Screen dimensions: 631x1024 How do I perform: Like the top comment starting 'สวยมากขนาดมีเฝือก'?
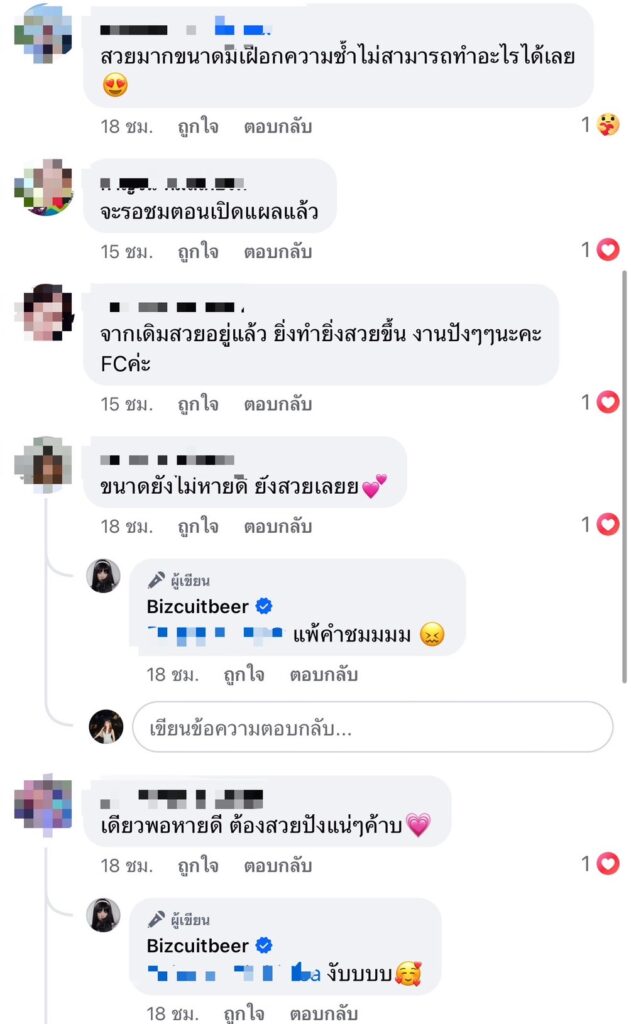(198, 127)
